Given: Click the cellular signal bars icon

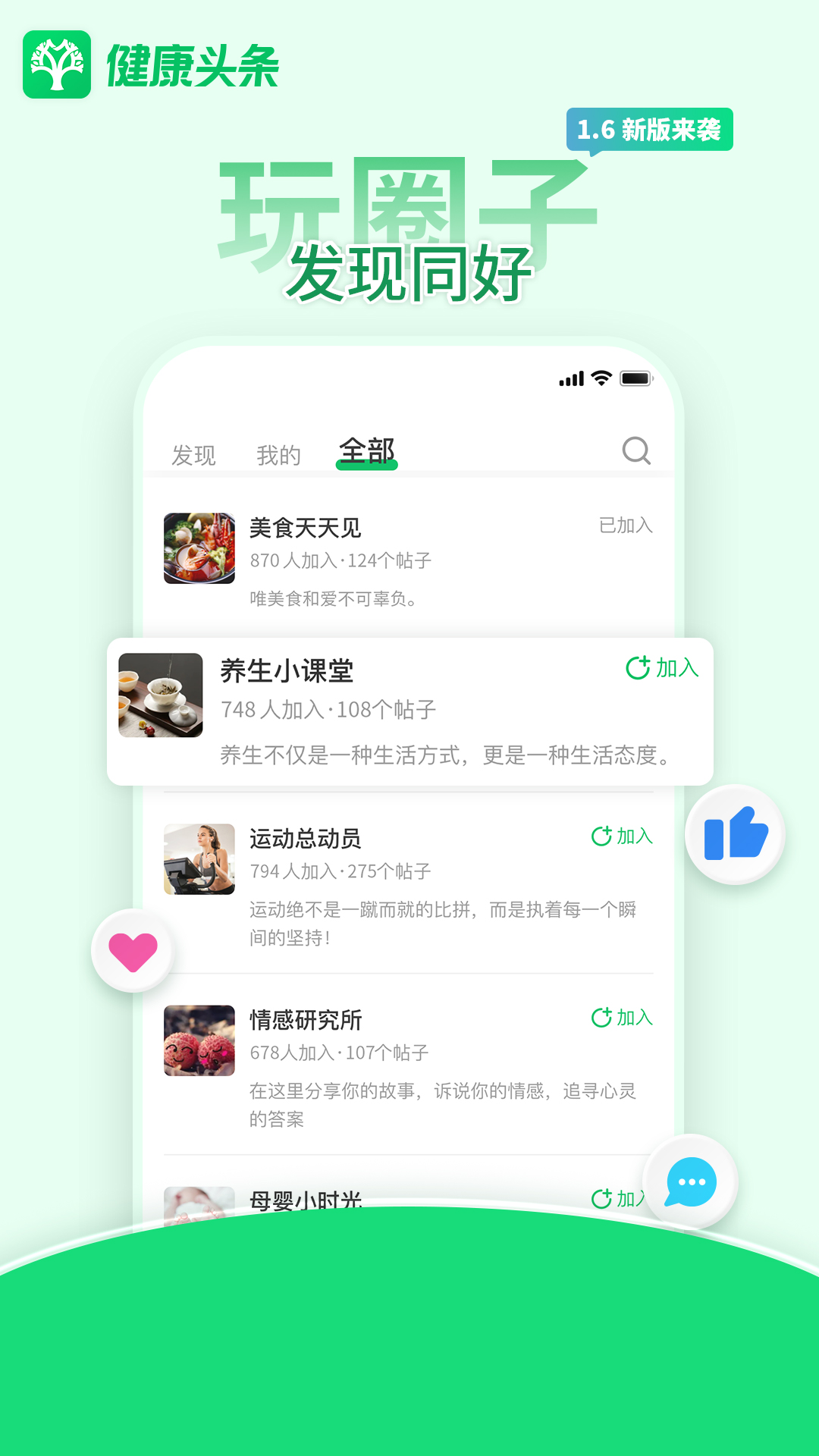Looking at the screenshot, I should 570,377.
